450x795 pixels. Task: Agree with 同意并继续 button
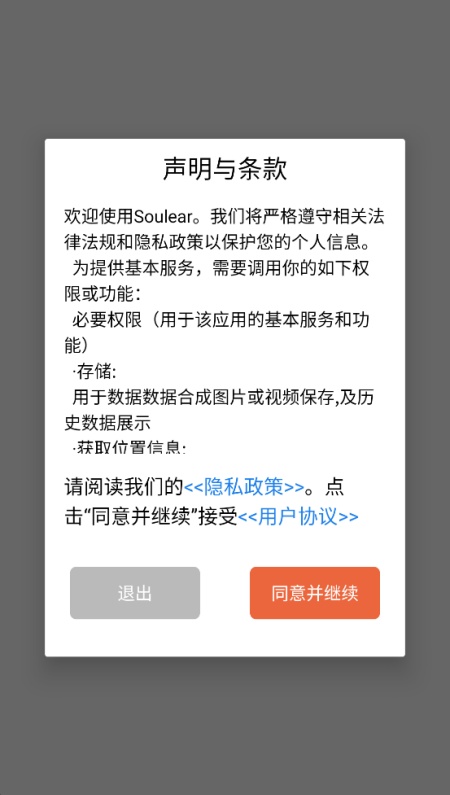(315, 593)
